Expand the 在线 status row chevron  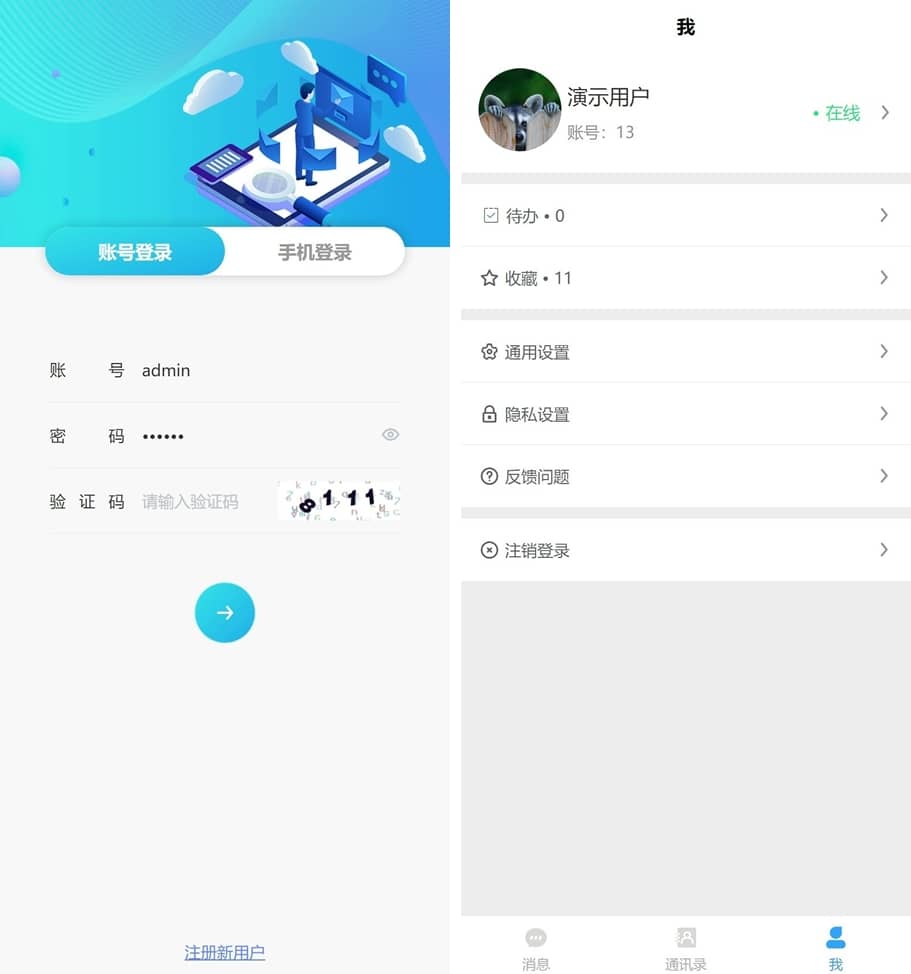coord(884,113)
